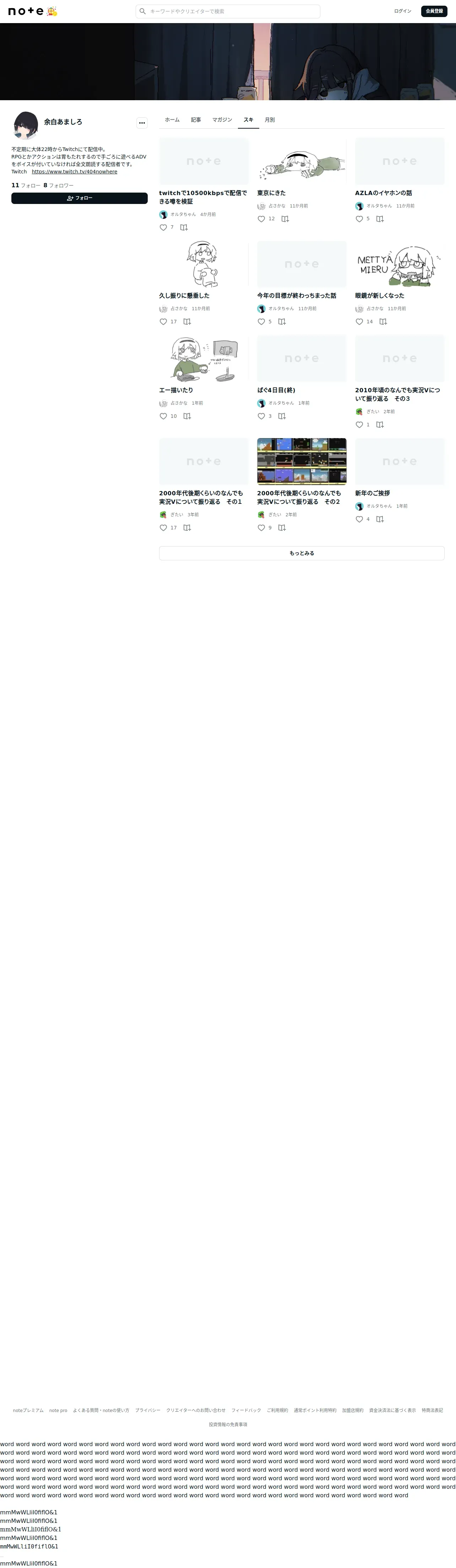Open the article 東京にきた
This screenshot has height=1568, width=456.
[271, 193]
